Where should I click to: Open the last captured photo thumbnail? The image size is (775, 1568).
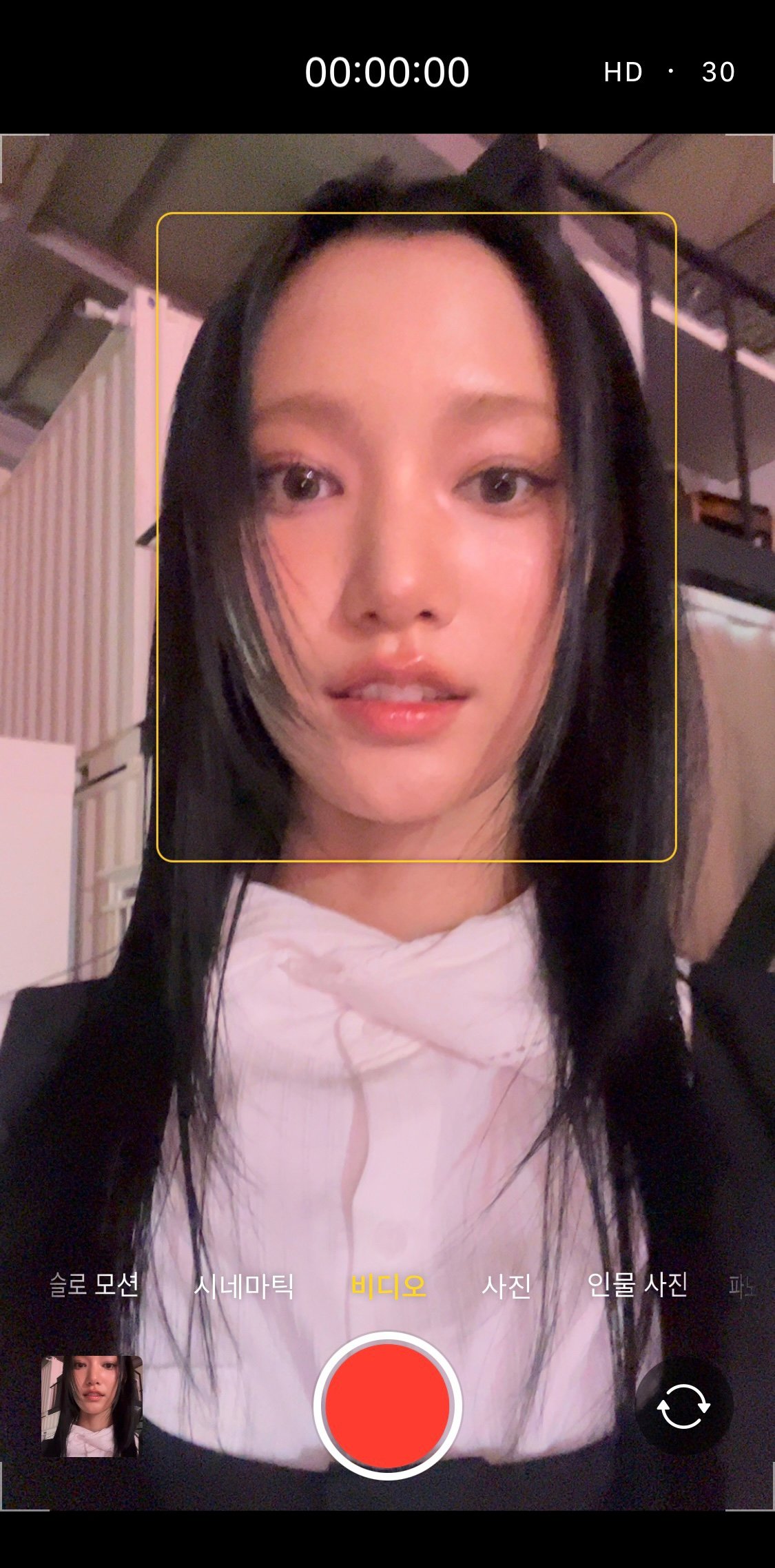point(92,1405)
